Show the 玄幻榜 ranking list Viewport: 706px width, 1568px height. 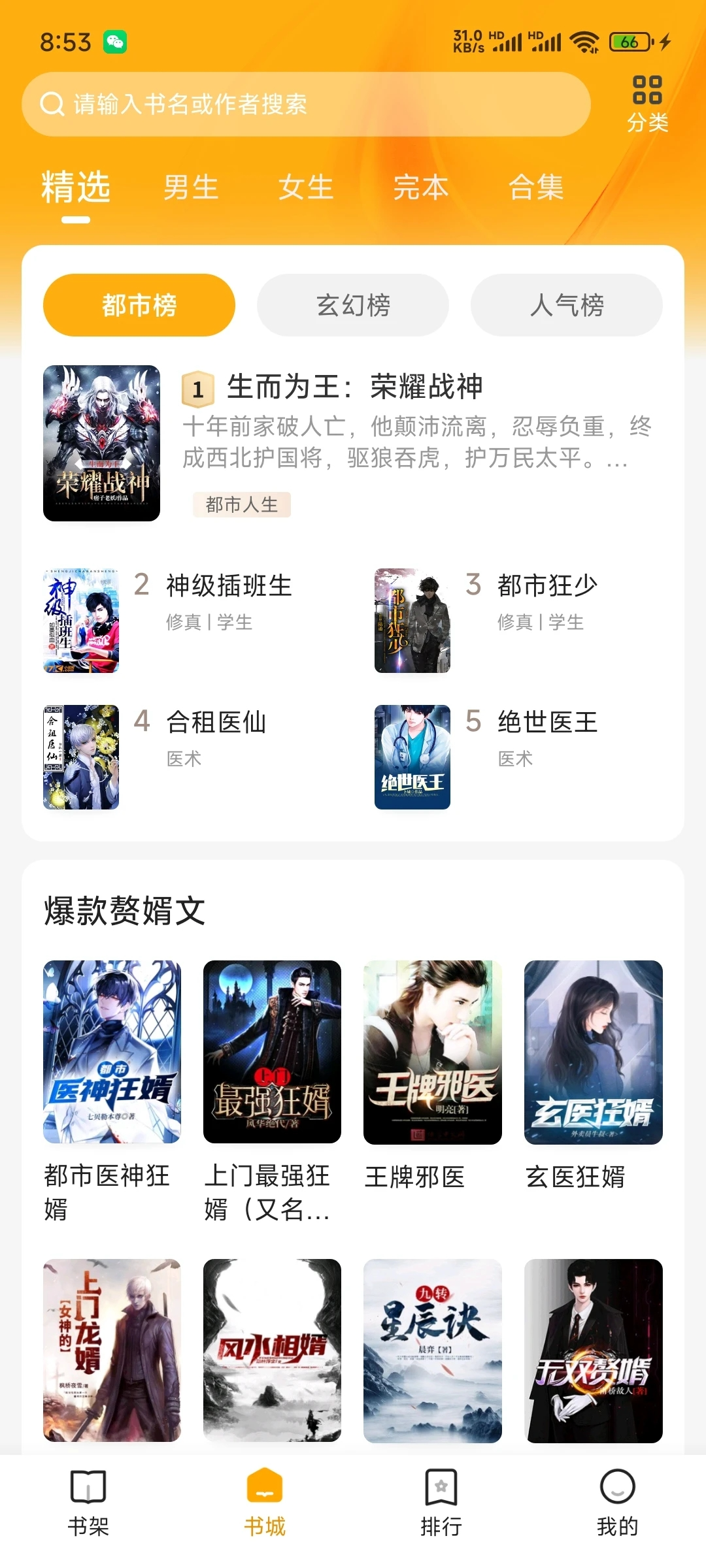point(353,305)
